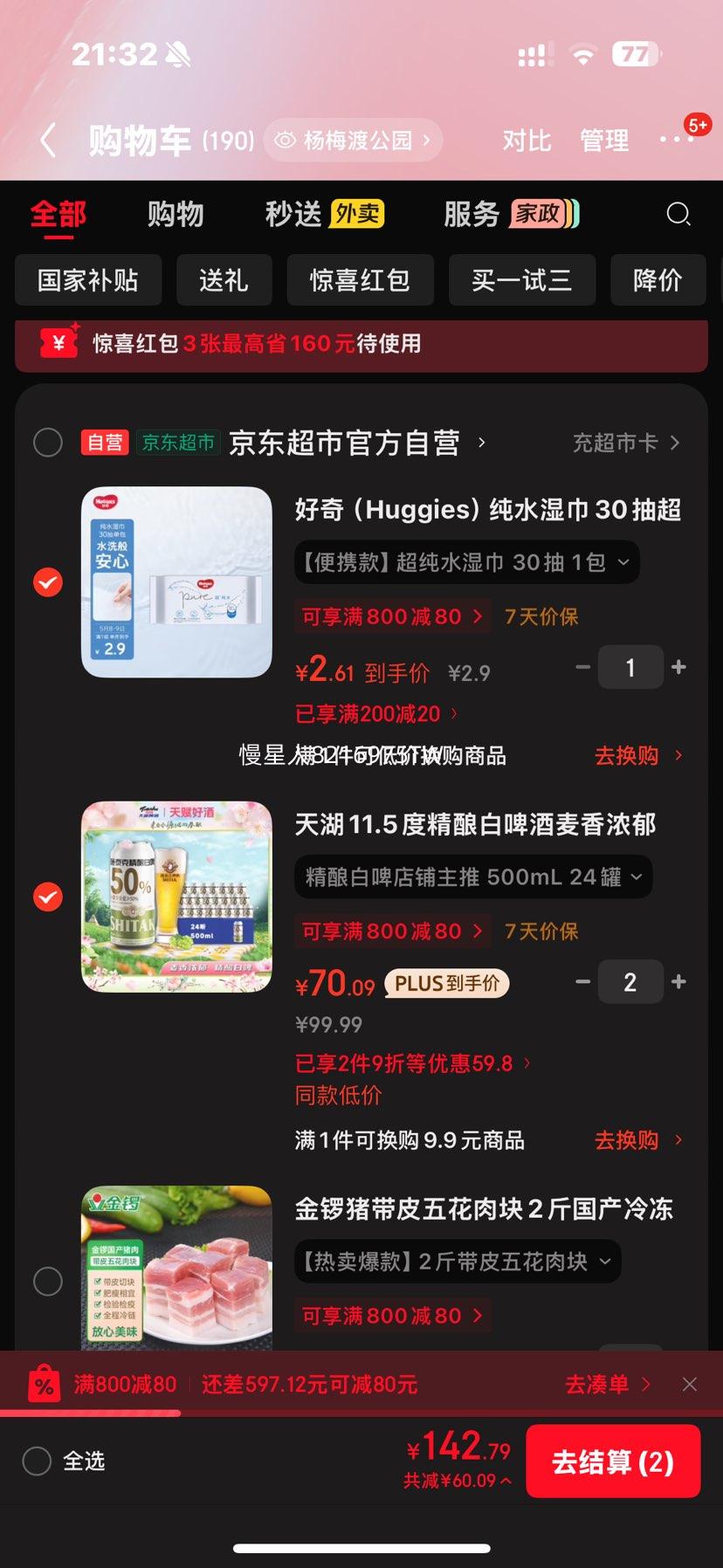Uncheck the Huggies wet wipes item
Image resolution: width=723 pixels, height=1568 pixels.
coord(48,581)
